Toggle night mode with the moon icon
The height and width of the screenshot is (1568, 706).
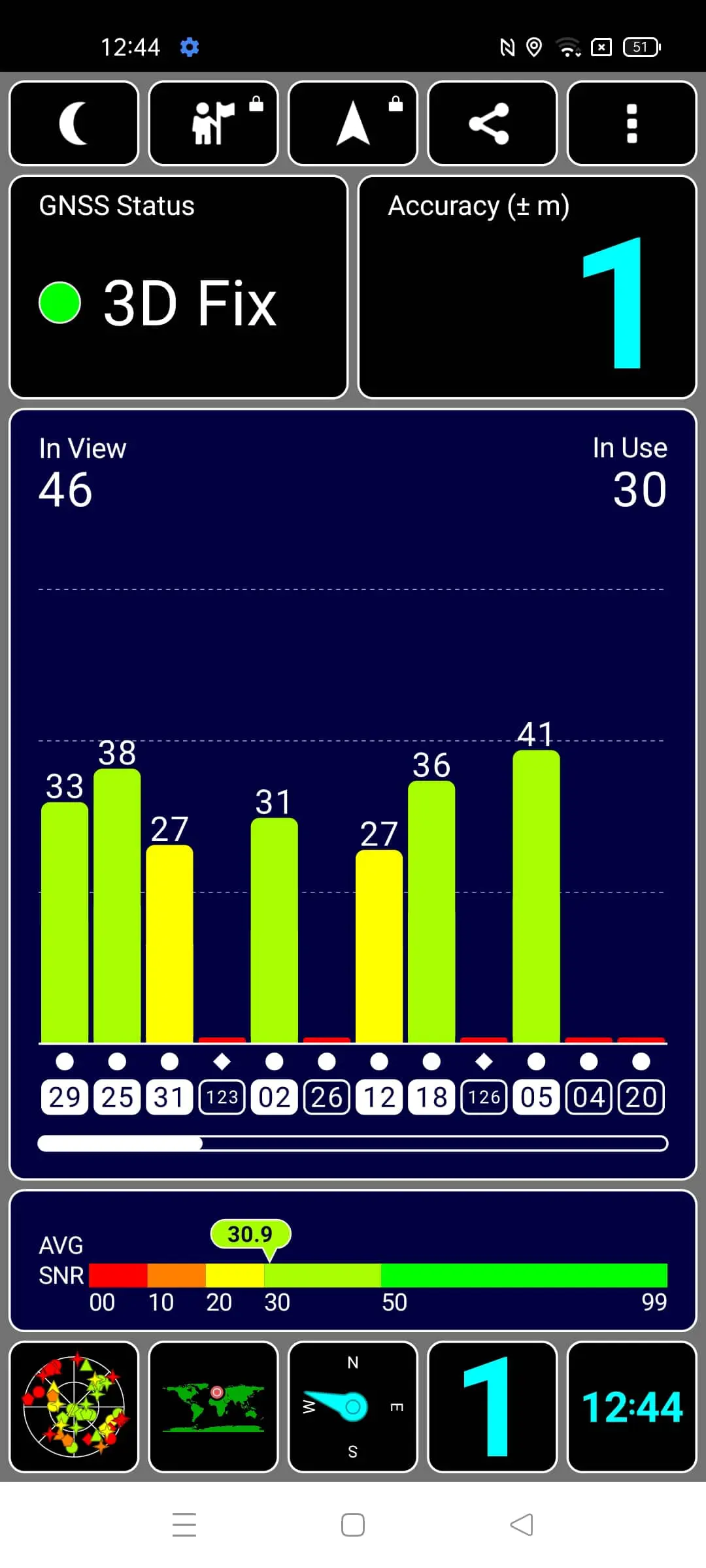pos(74,123)
